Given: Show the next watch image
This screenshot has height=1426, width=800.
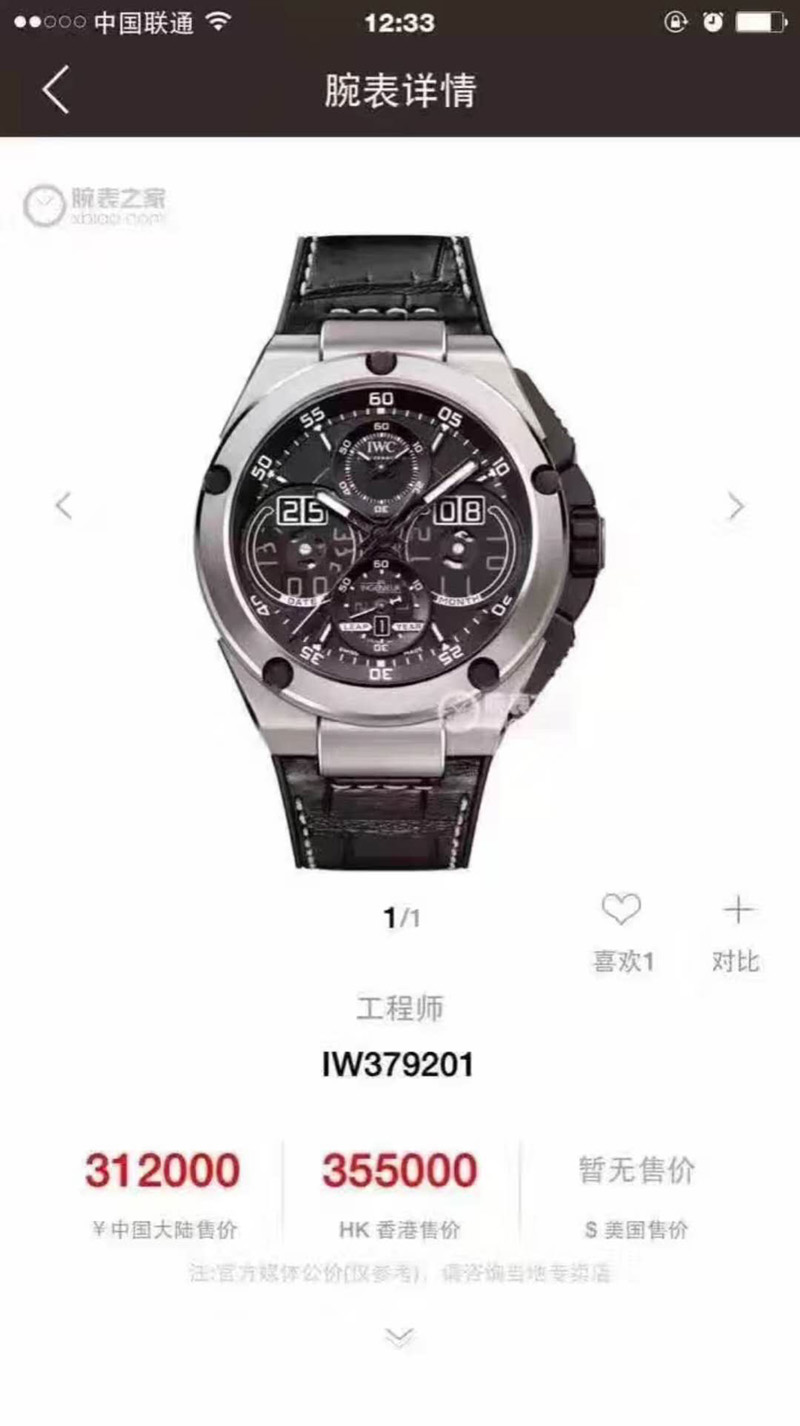Looking at the screenshot, I should coord(737,506).
